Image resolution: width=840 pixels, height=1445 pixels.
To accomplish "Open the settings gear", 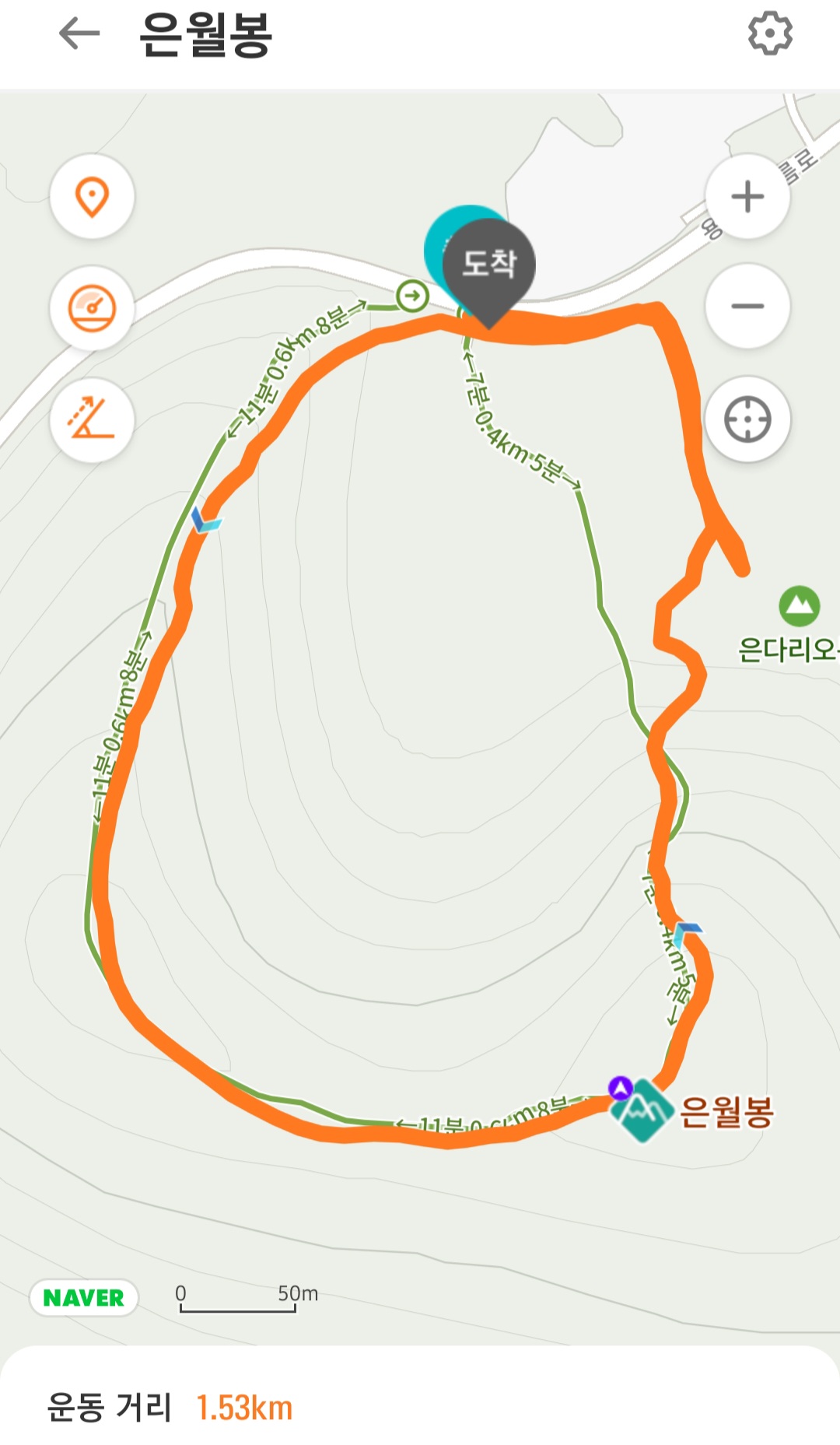I will 770,33.
